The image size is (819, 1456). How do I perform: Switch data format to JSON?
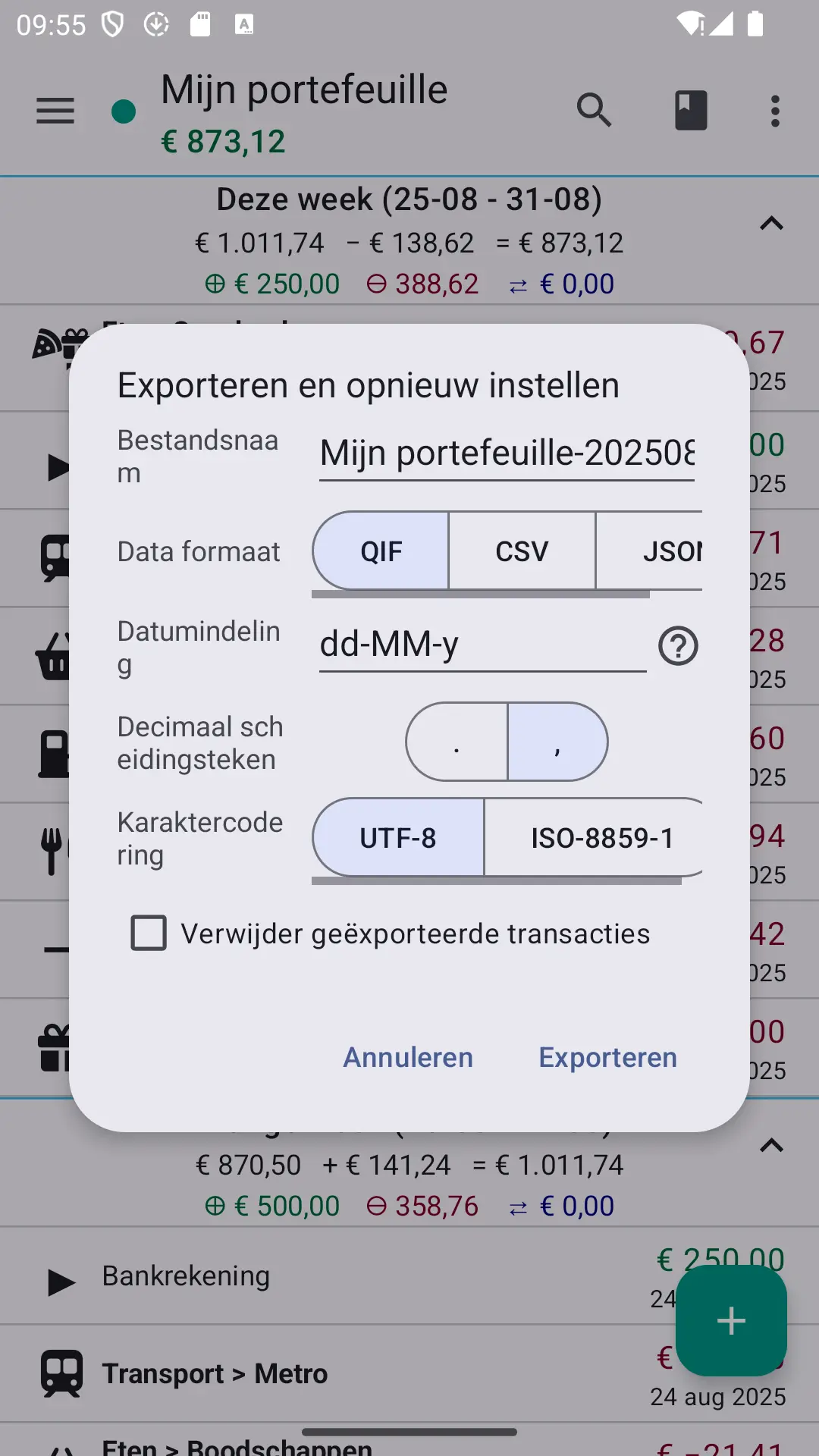650,551
